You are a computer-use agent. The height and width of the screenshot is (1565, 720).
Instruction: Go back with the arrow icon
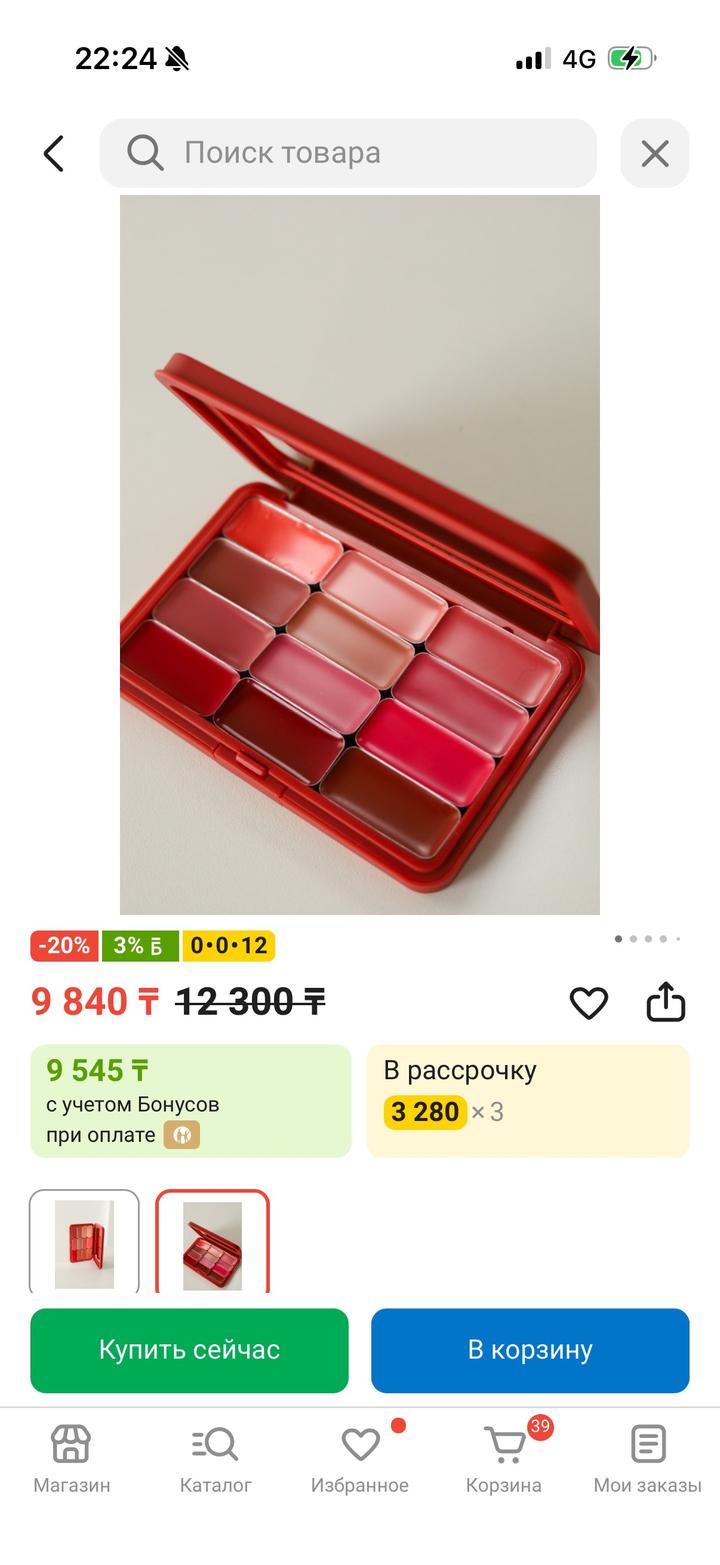[54, 153]
